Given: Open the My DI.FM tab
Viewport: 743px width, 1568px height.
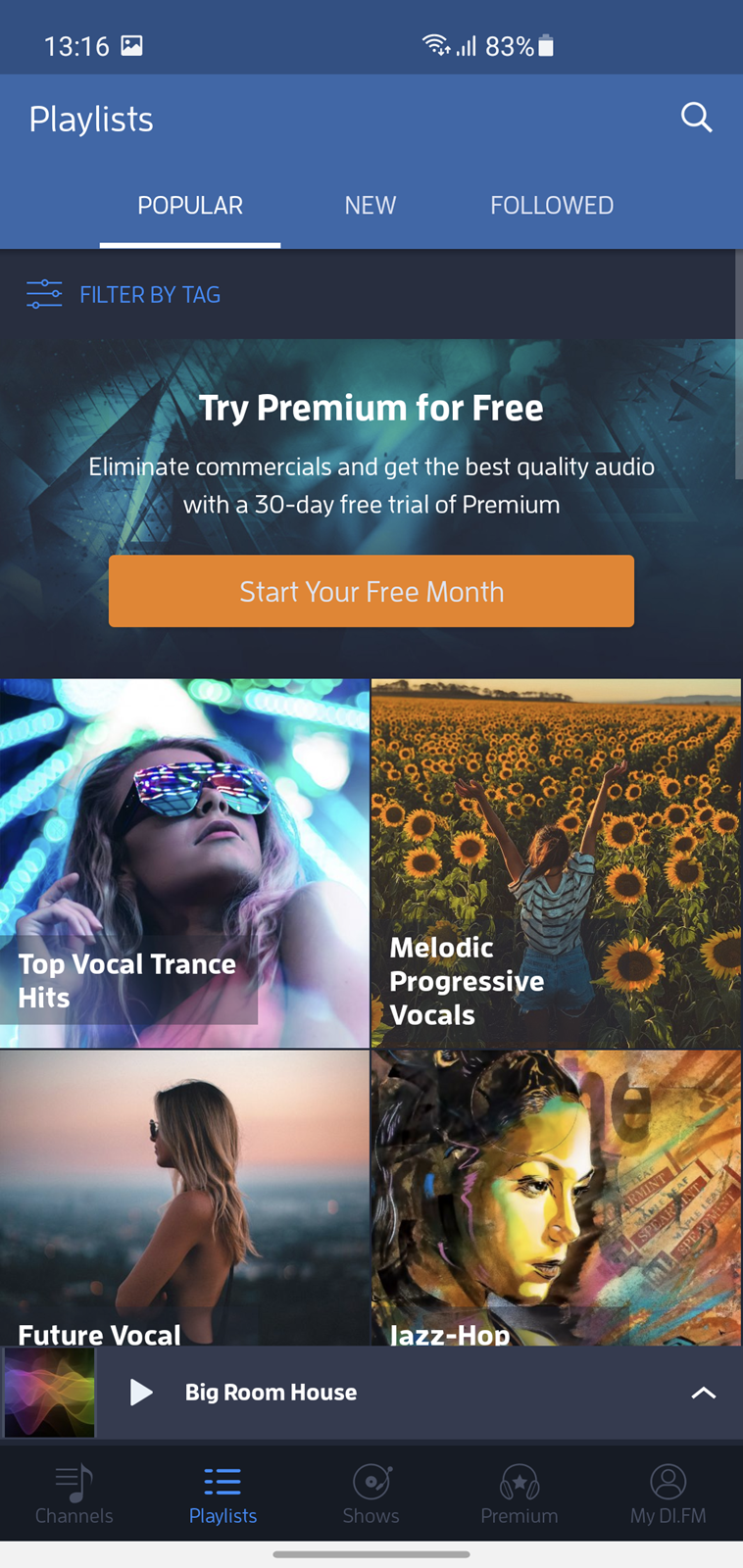Looking at the screenshot, I should coord(669,1494).
